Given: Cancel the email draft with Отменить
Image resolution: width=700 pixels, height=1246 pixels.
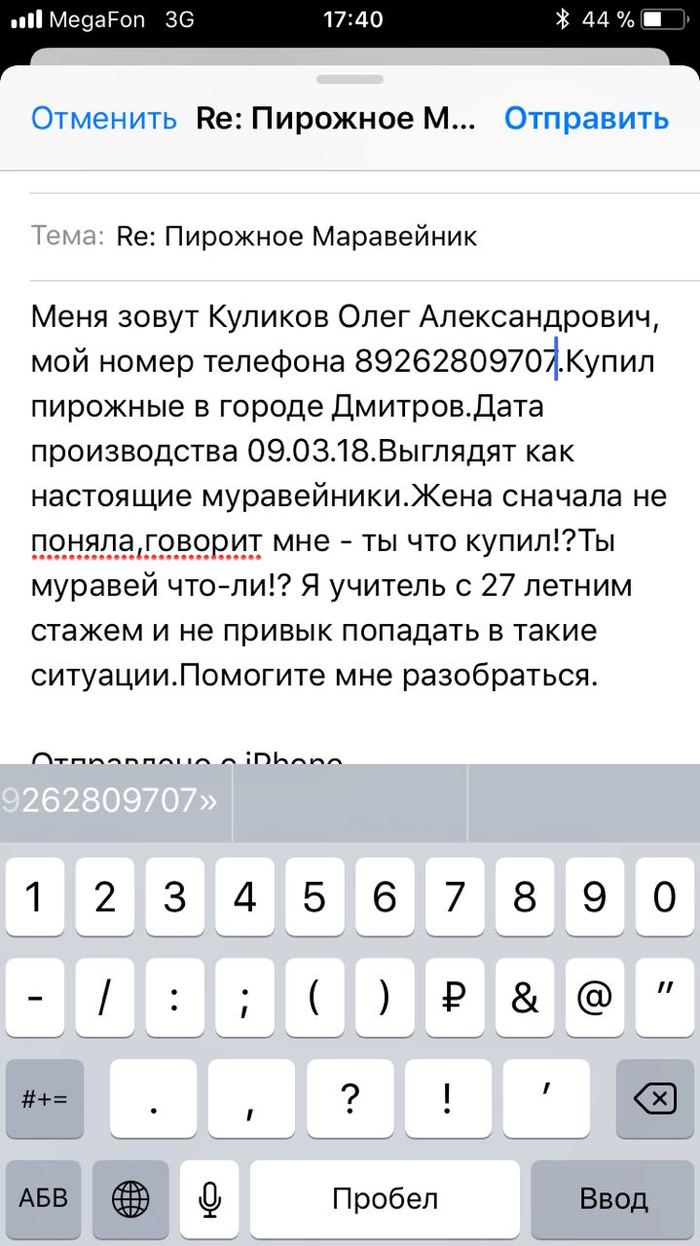Looking at the screenshot, I should pyautogui.click(x=103, y=119).
